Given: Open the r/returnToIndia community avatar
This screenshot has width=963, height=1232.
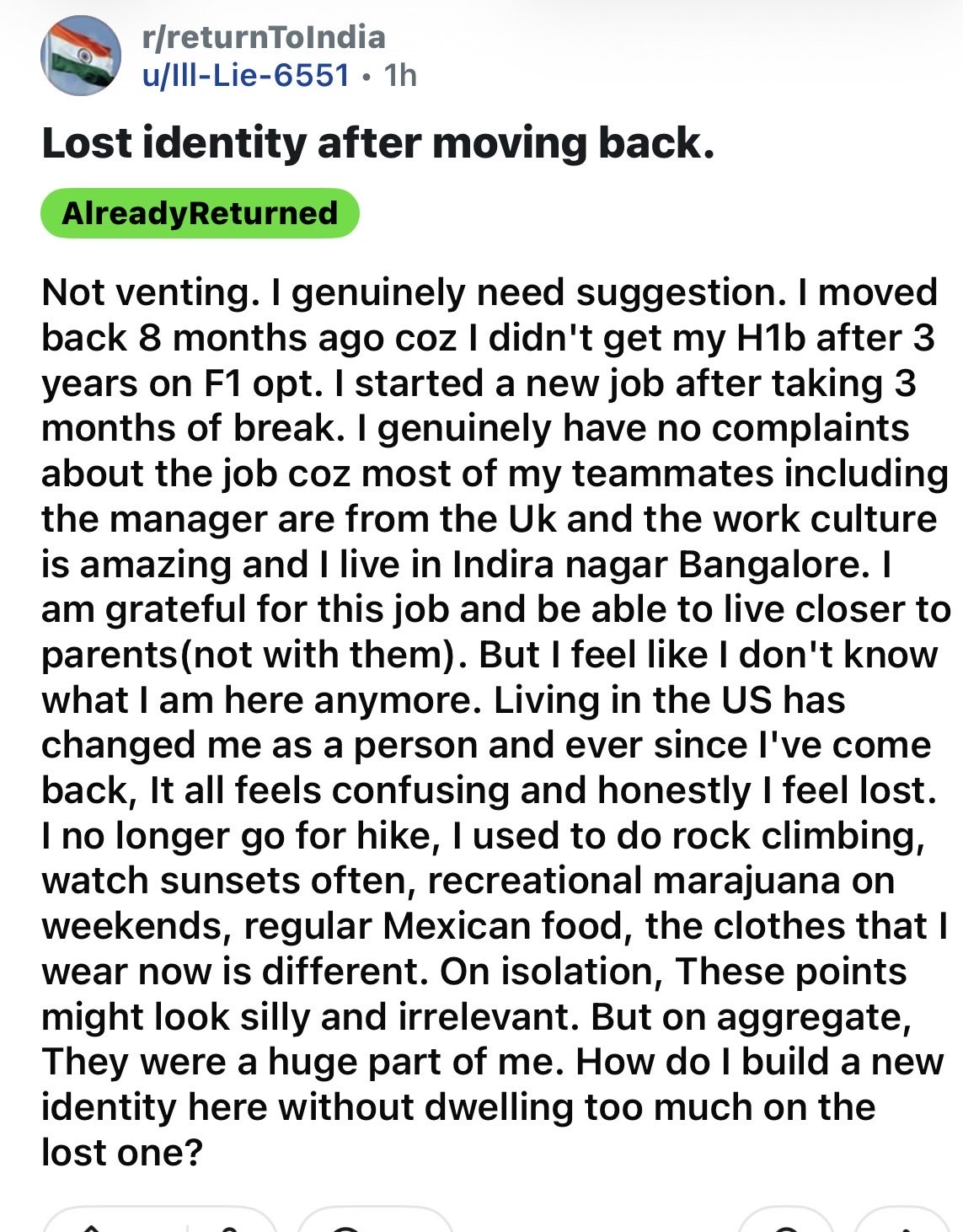Looking at the screenshot, I should [81, 56].
